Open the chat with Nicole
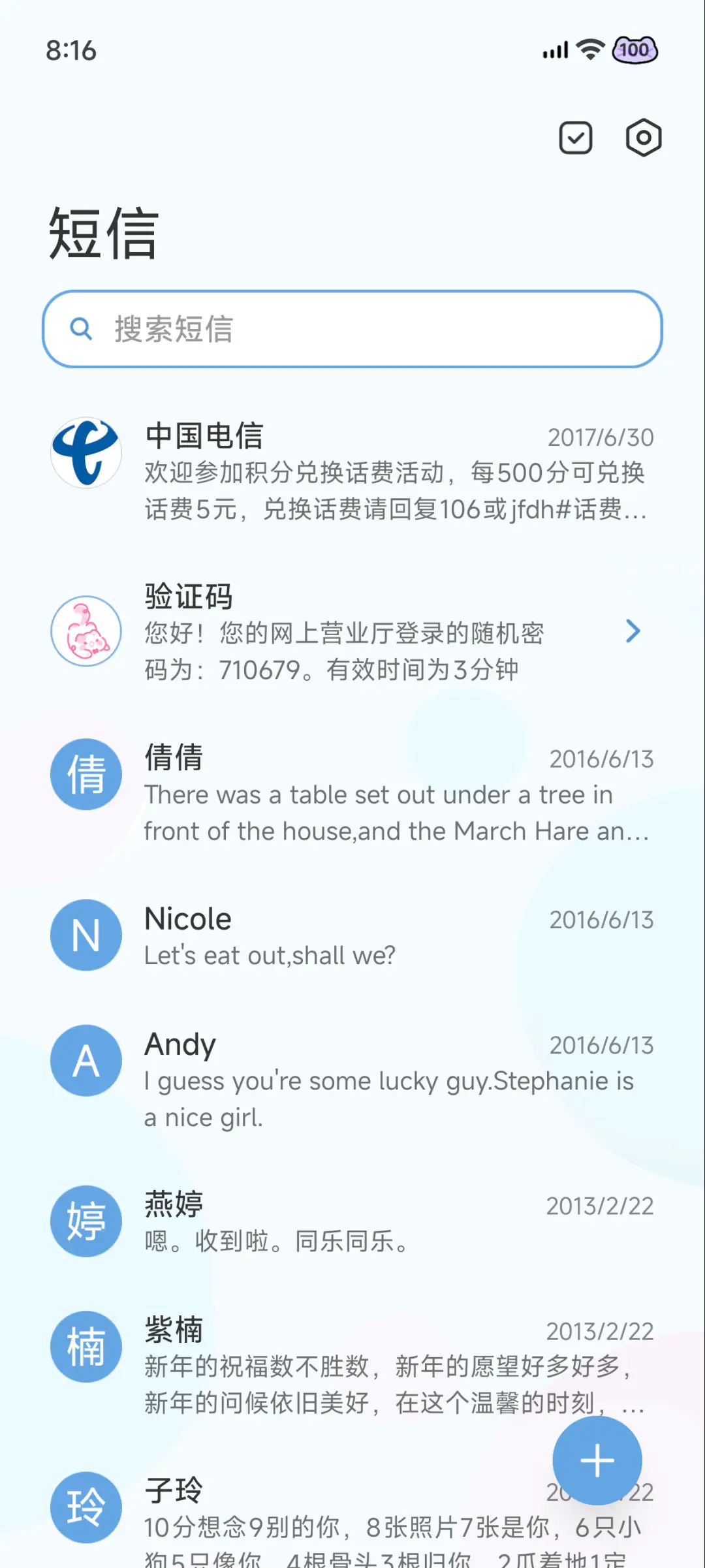Image resolution: width=705 pixels, height=1568 pixels. (x=352, y=936)
